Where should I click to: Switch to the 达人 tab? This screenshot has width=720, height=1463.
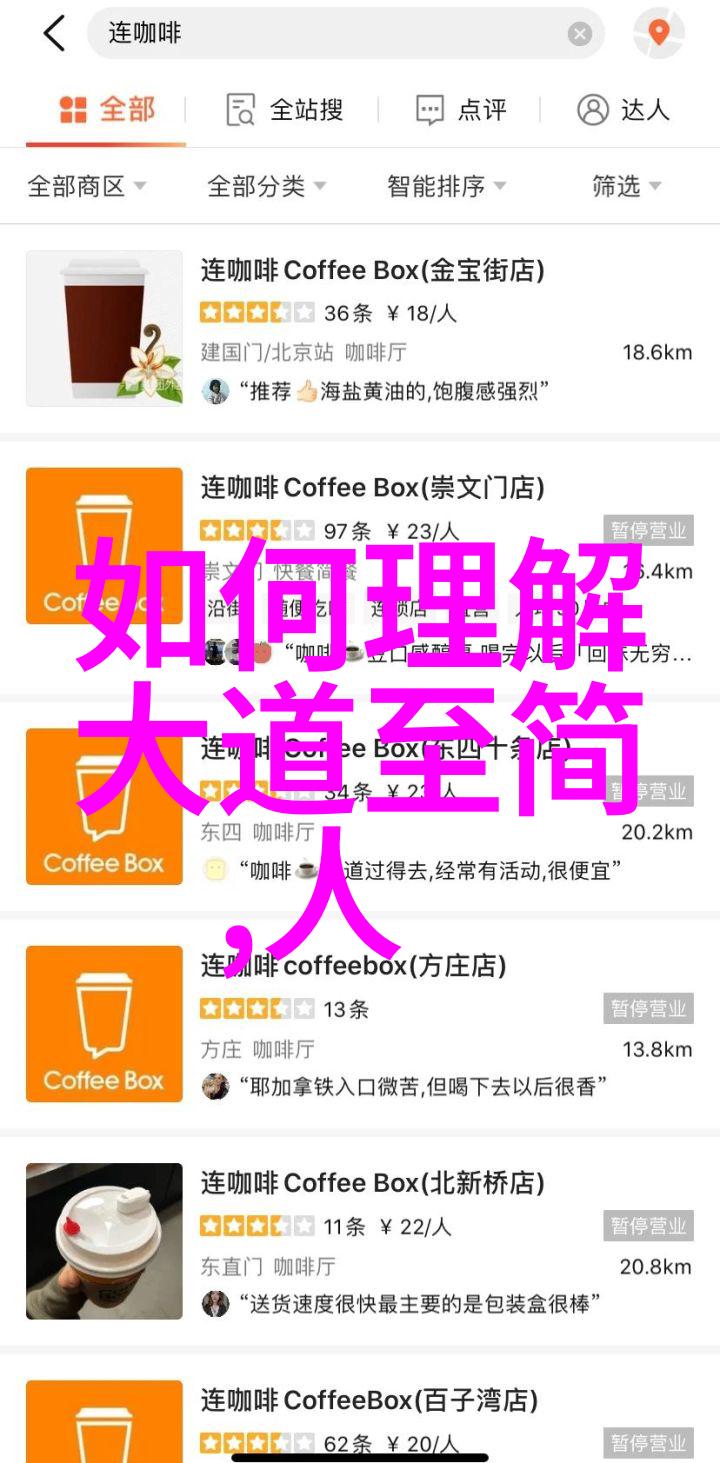(623, 110)
